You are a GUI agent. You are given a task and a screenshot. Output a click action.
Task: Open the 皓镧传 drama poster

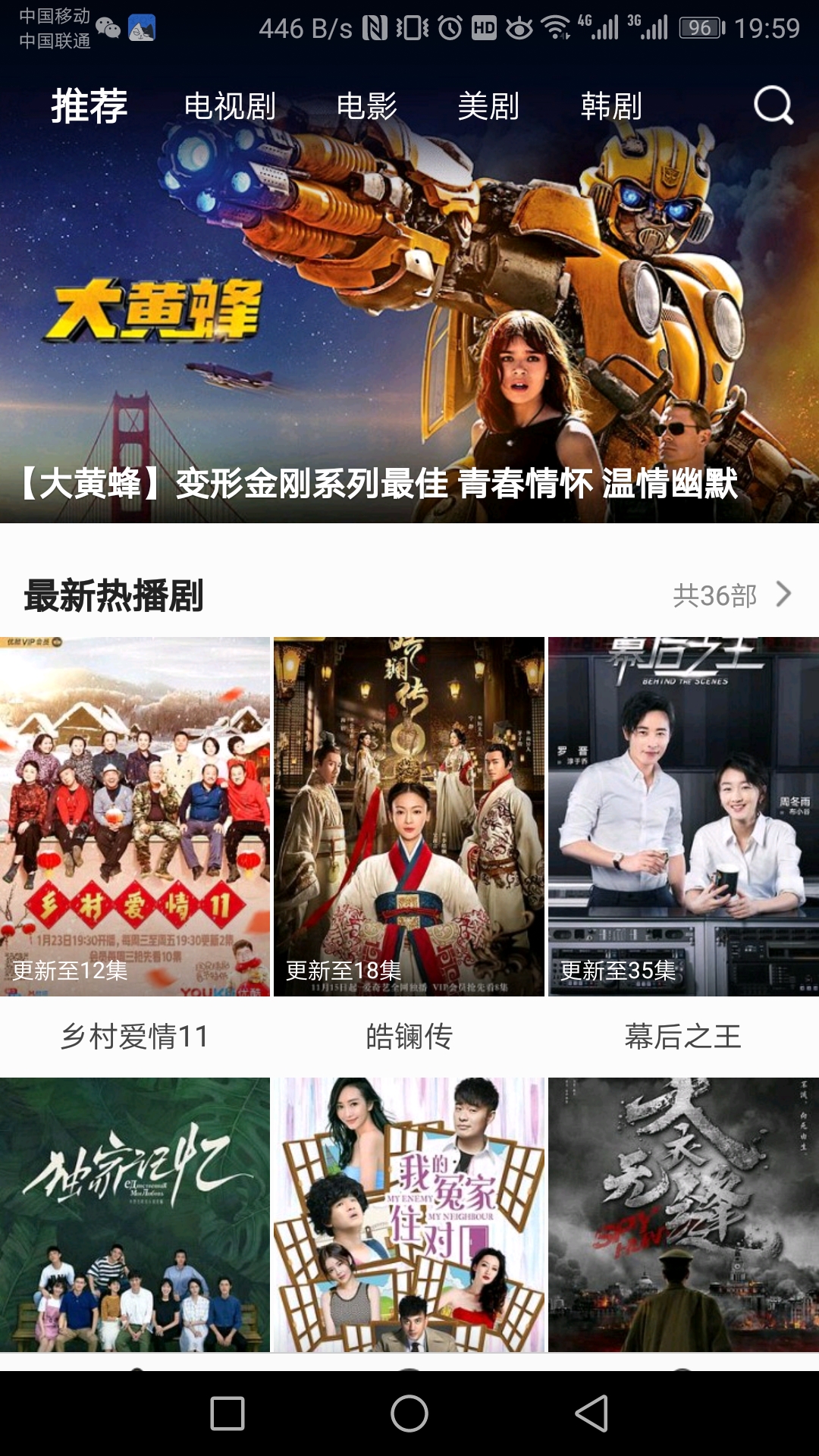pyautogui.click(x=409, y=815)
